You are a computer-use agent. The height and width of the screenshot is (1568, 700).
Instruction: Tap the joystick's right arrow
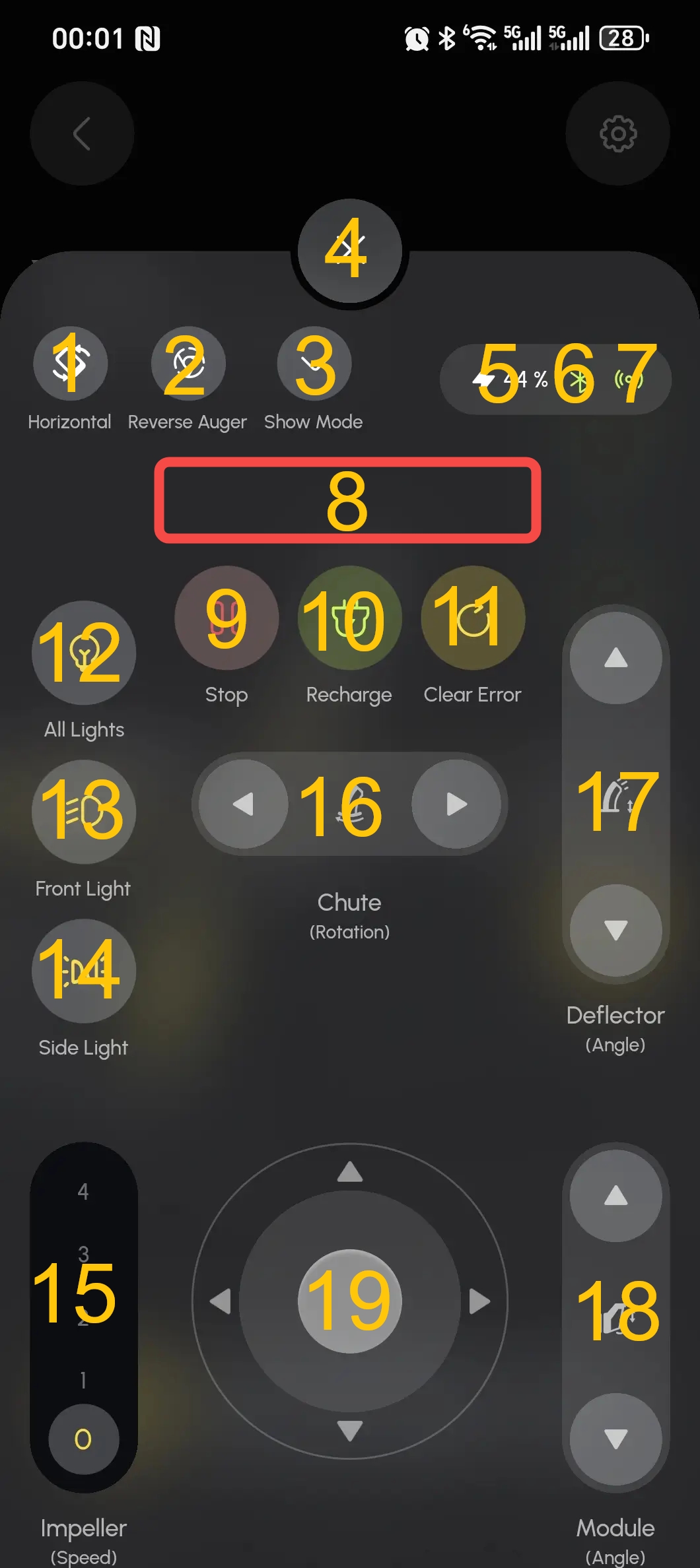click(x=479, y=1301)
